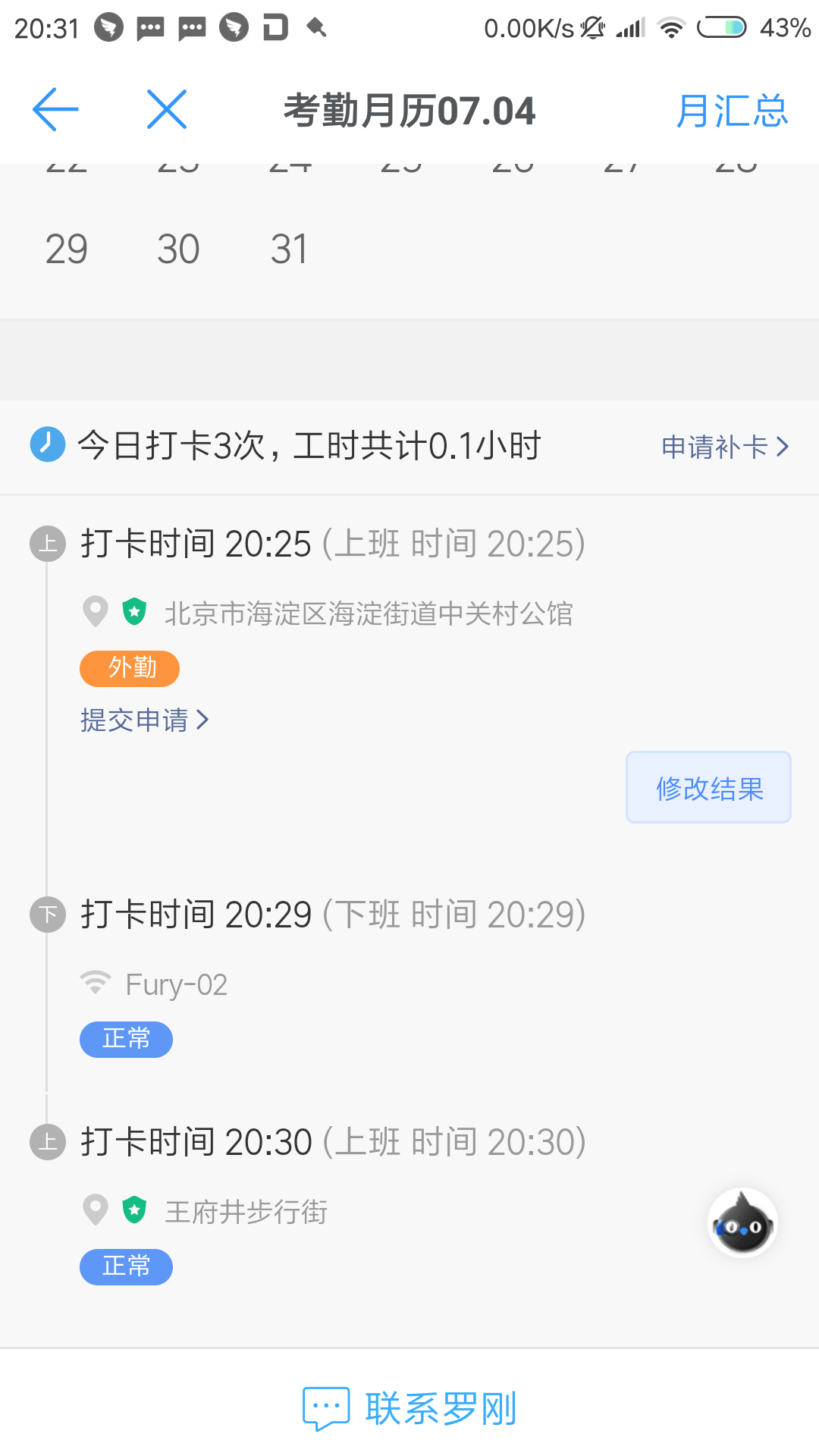Go back using the arrow icon
Image resolution: width=819 pixels, height=1456 pixels.
click(55, 110)
